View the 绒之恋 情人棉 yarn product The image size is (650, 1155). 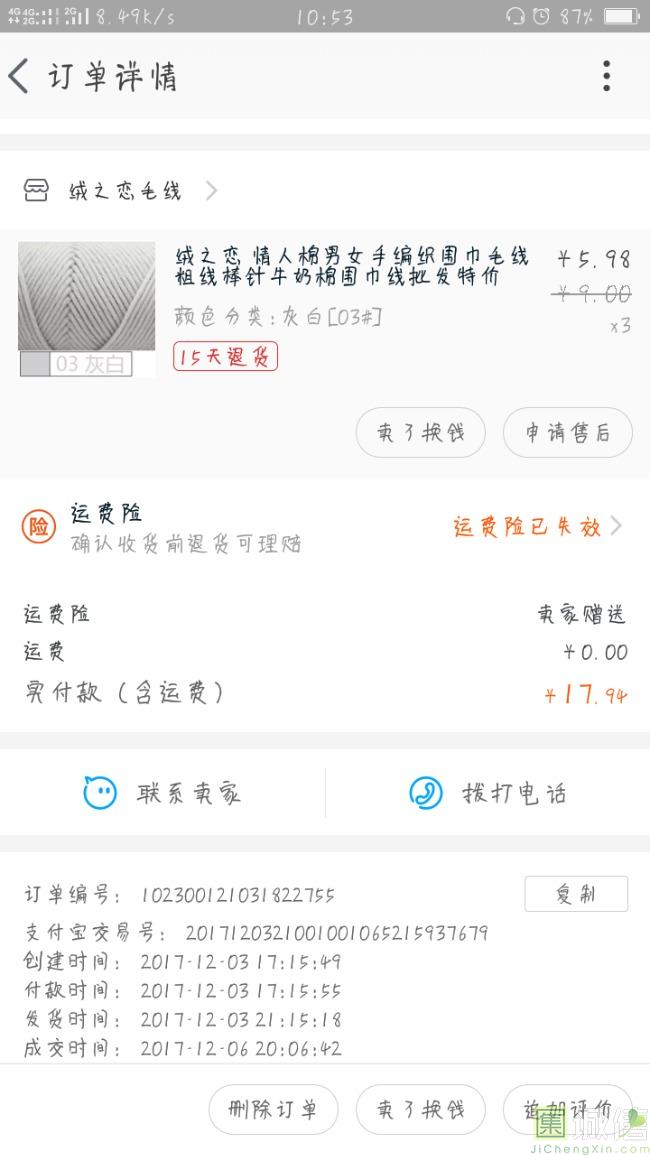point(350,268)
